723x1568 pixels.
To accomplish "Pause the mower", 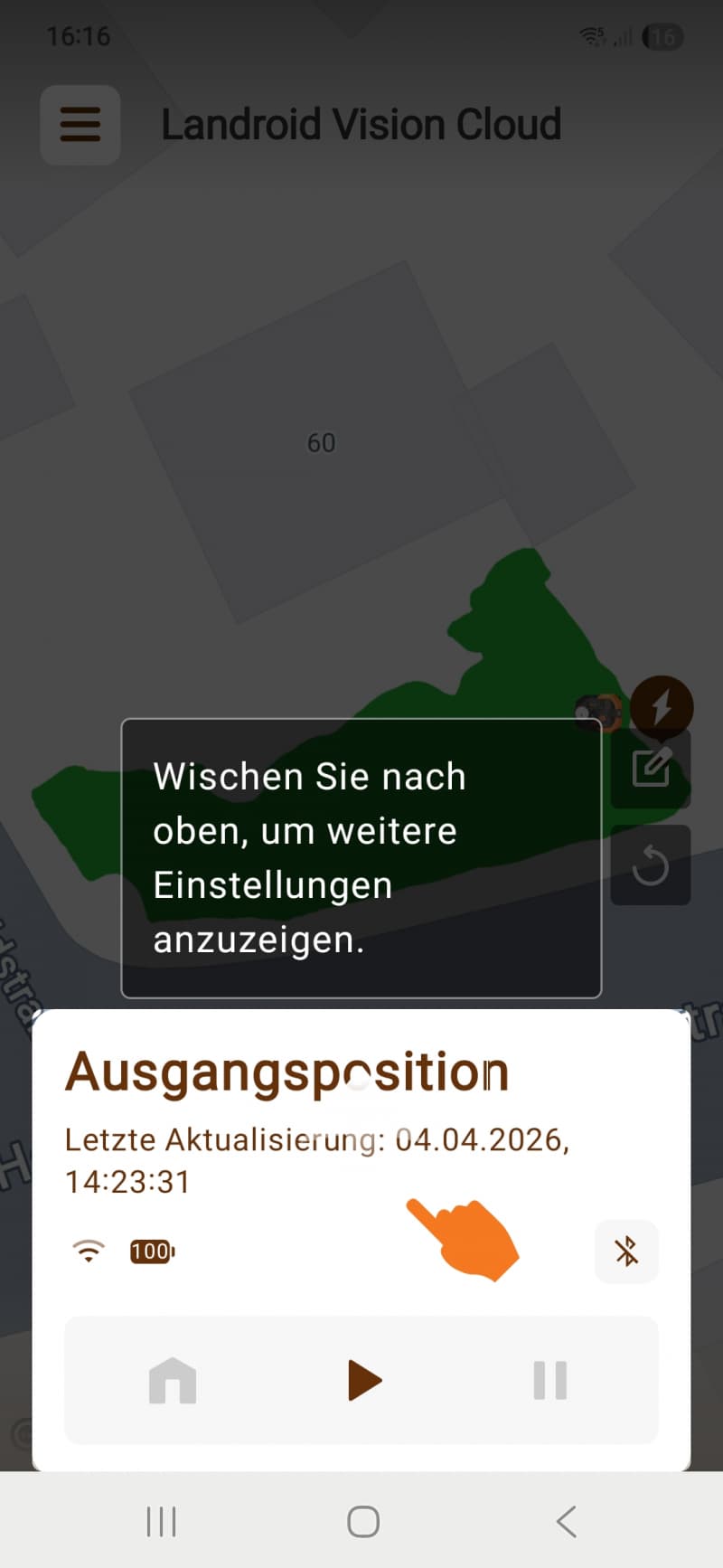I will pyautogui.click(x=549, y=1381).
